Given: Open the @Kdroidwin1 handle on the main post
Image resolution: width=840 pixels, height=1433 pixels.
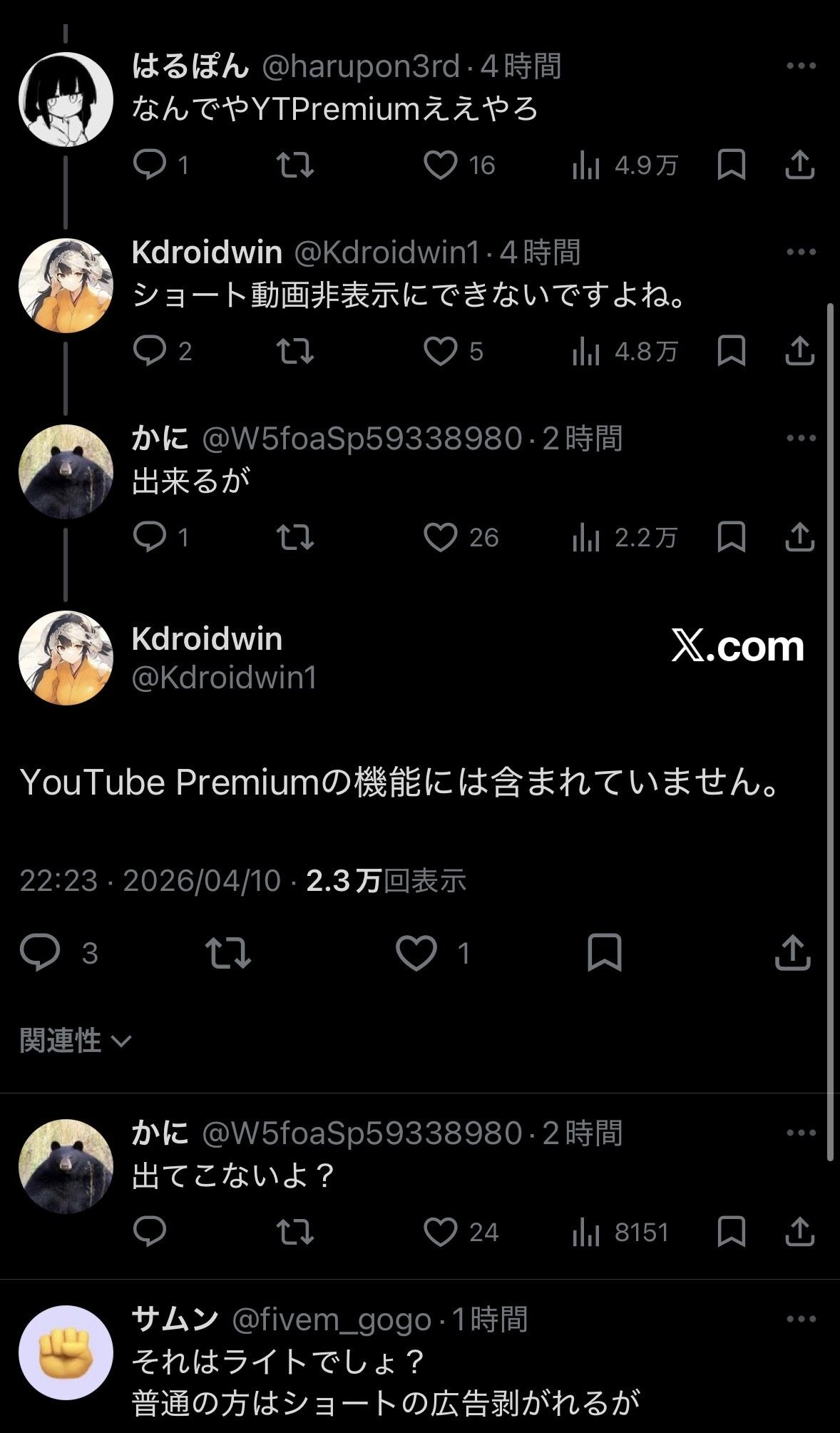Looking at the screenshot, I should pos(224,677).
